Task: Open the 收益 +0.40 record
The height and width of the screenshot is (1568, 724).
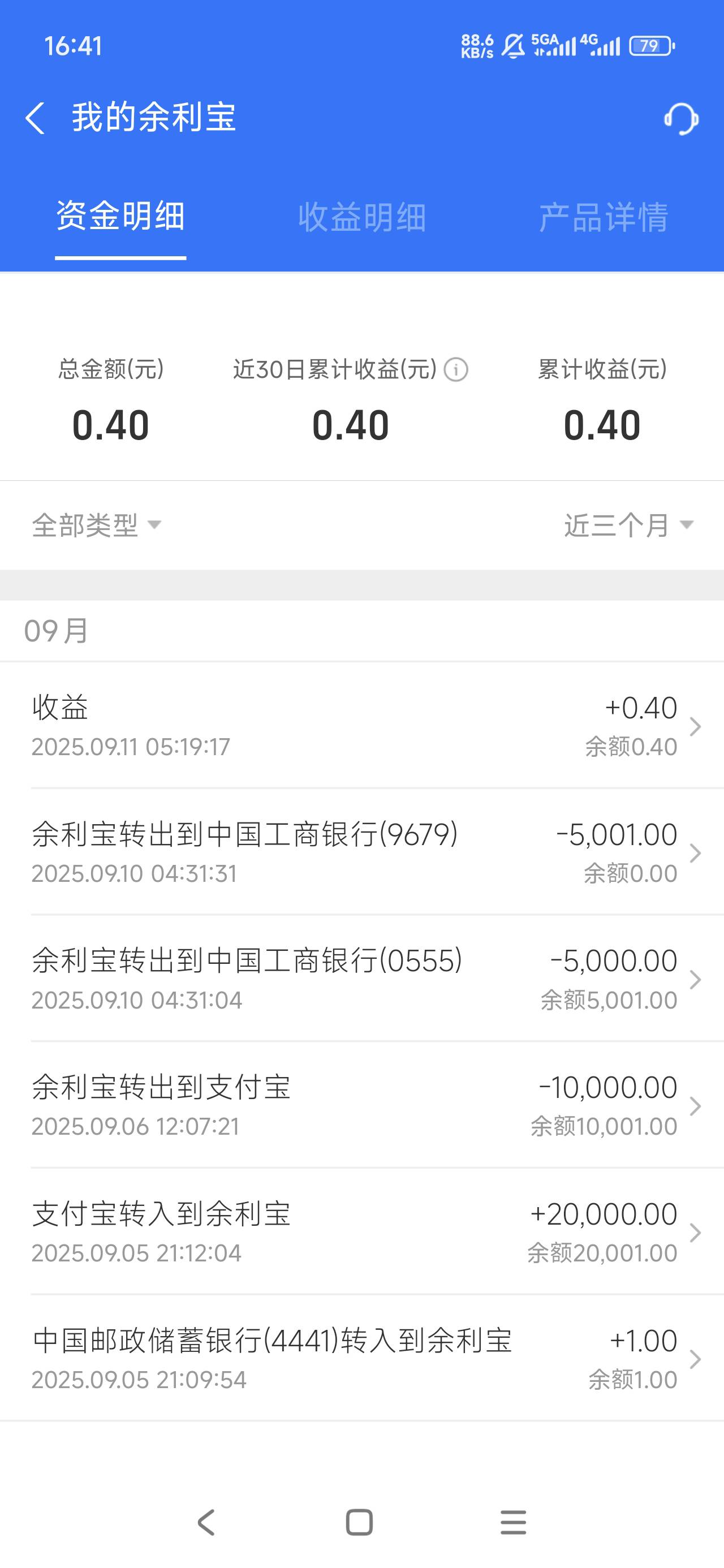Action: 361,726
